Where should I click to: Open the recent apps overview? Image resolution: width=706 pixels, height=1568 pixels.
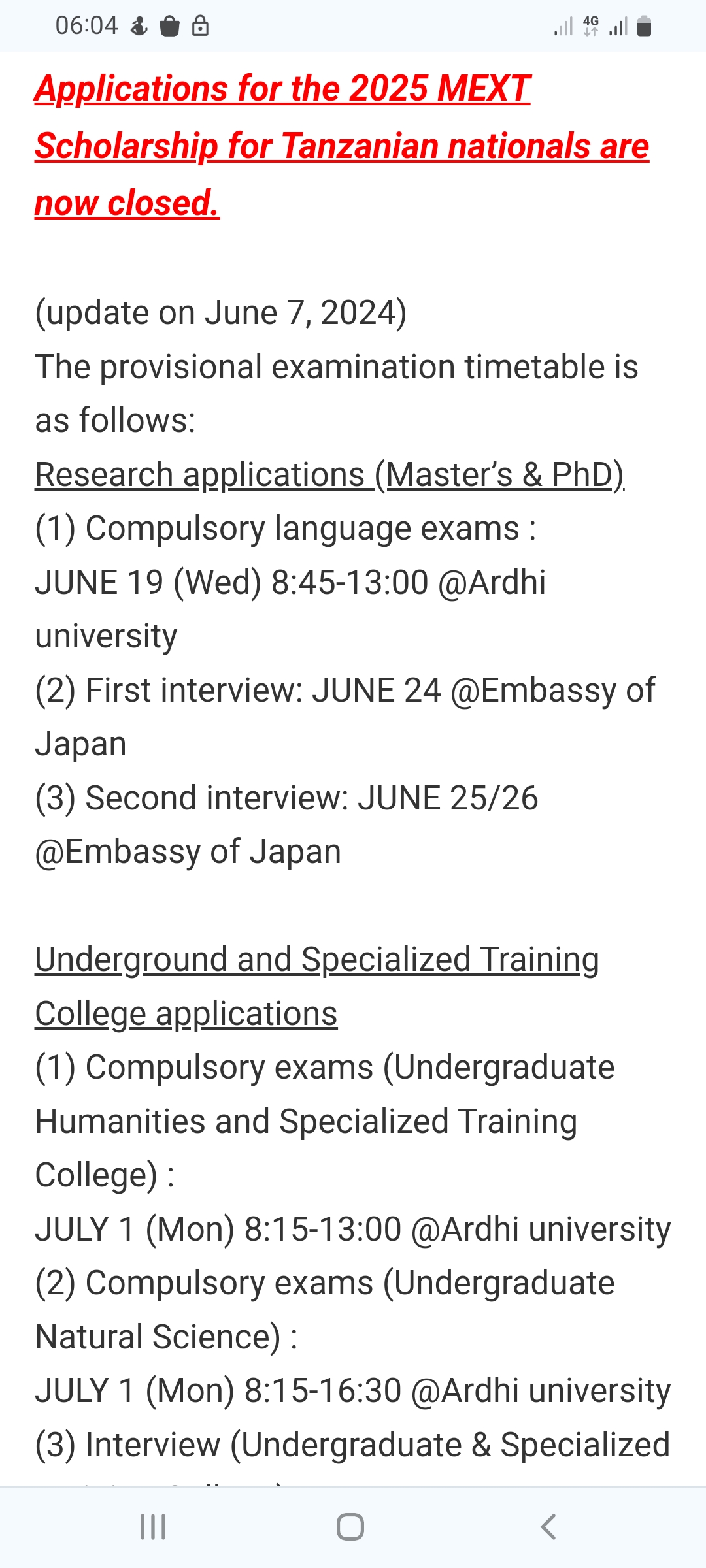tap(153, 1527)
